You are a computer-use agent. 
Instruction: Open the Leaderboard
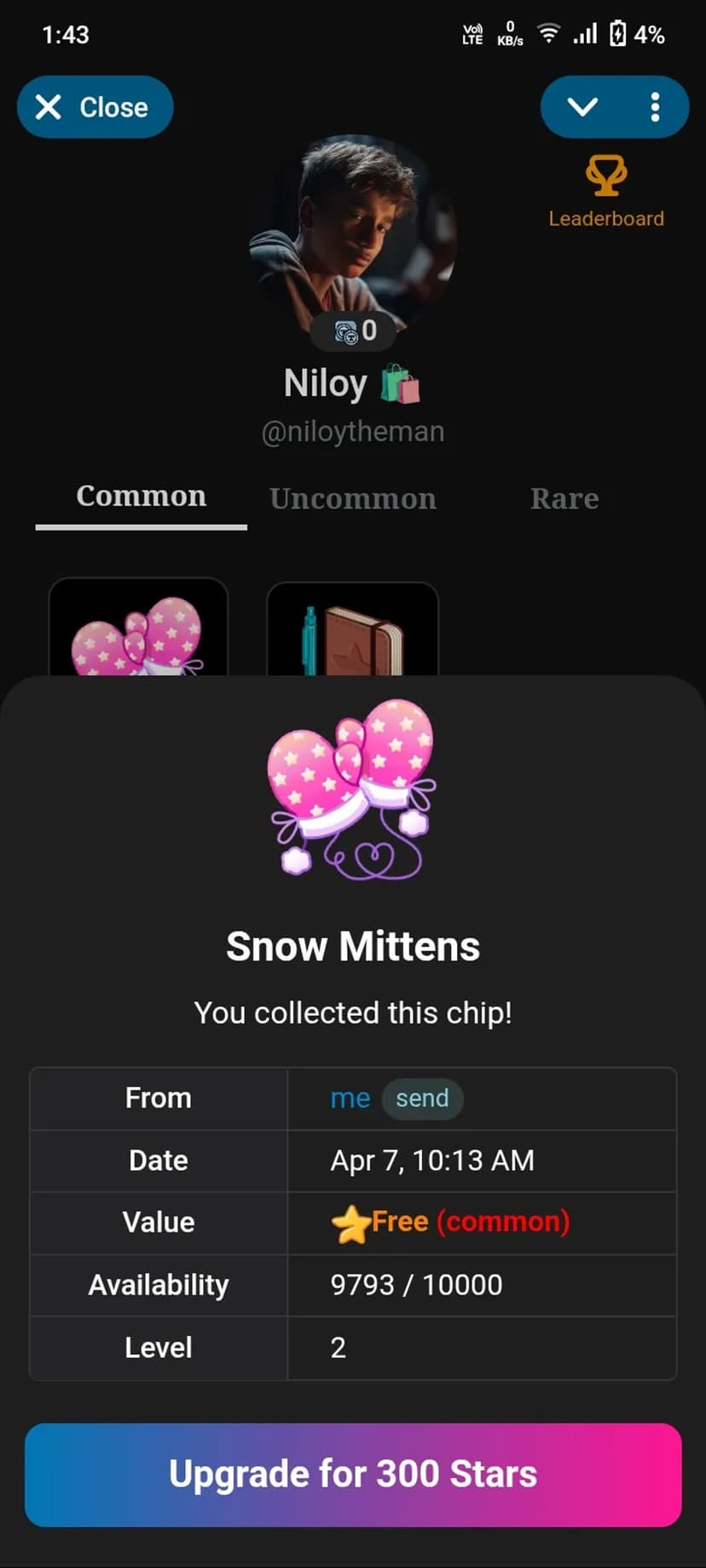(606, 192)
